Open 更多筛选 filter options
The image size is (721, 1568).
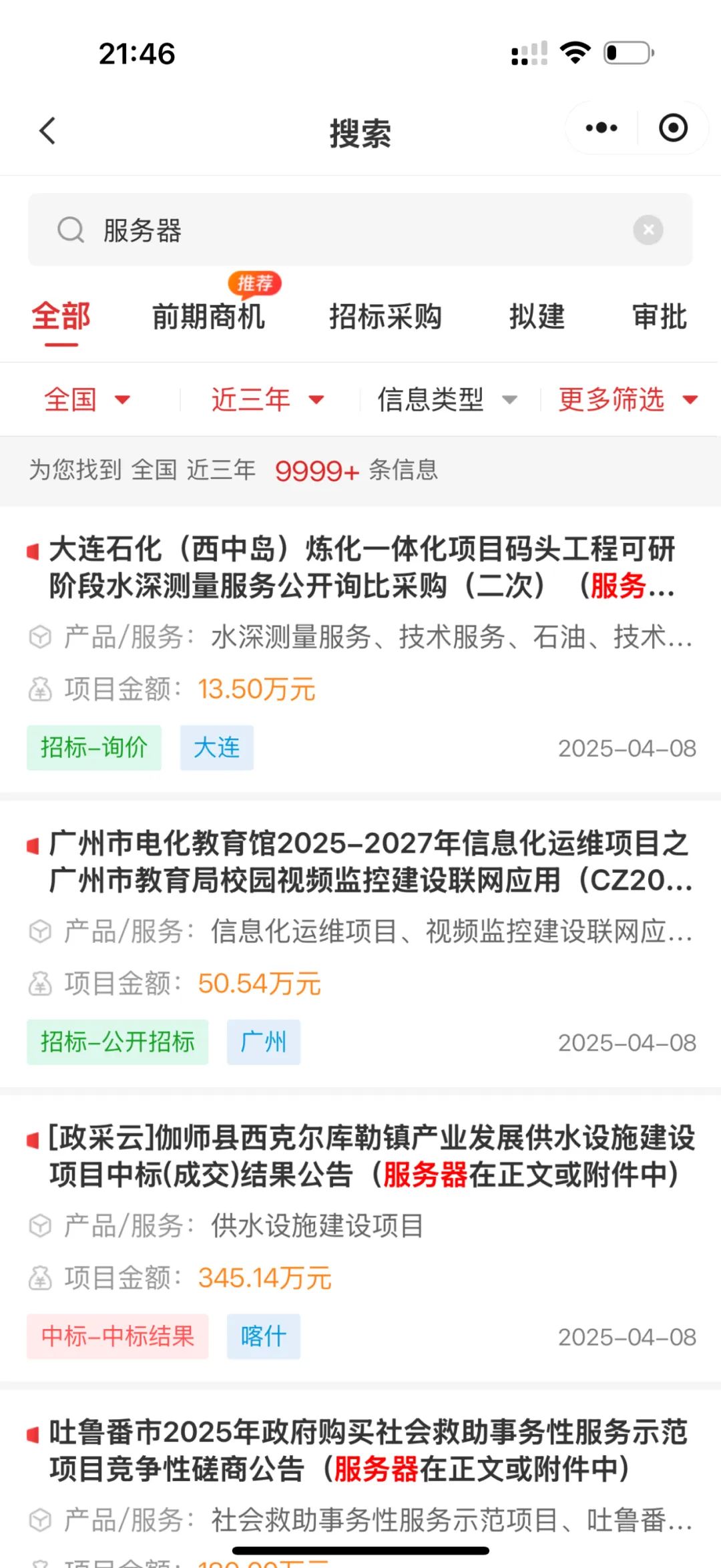coord(628,399)
